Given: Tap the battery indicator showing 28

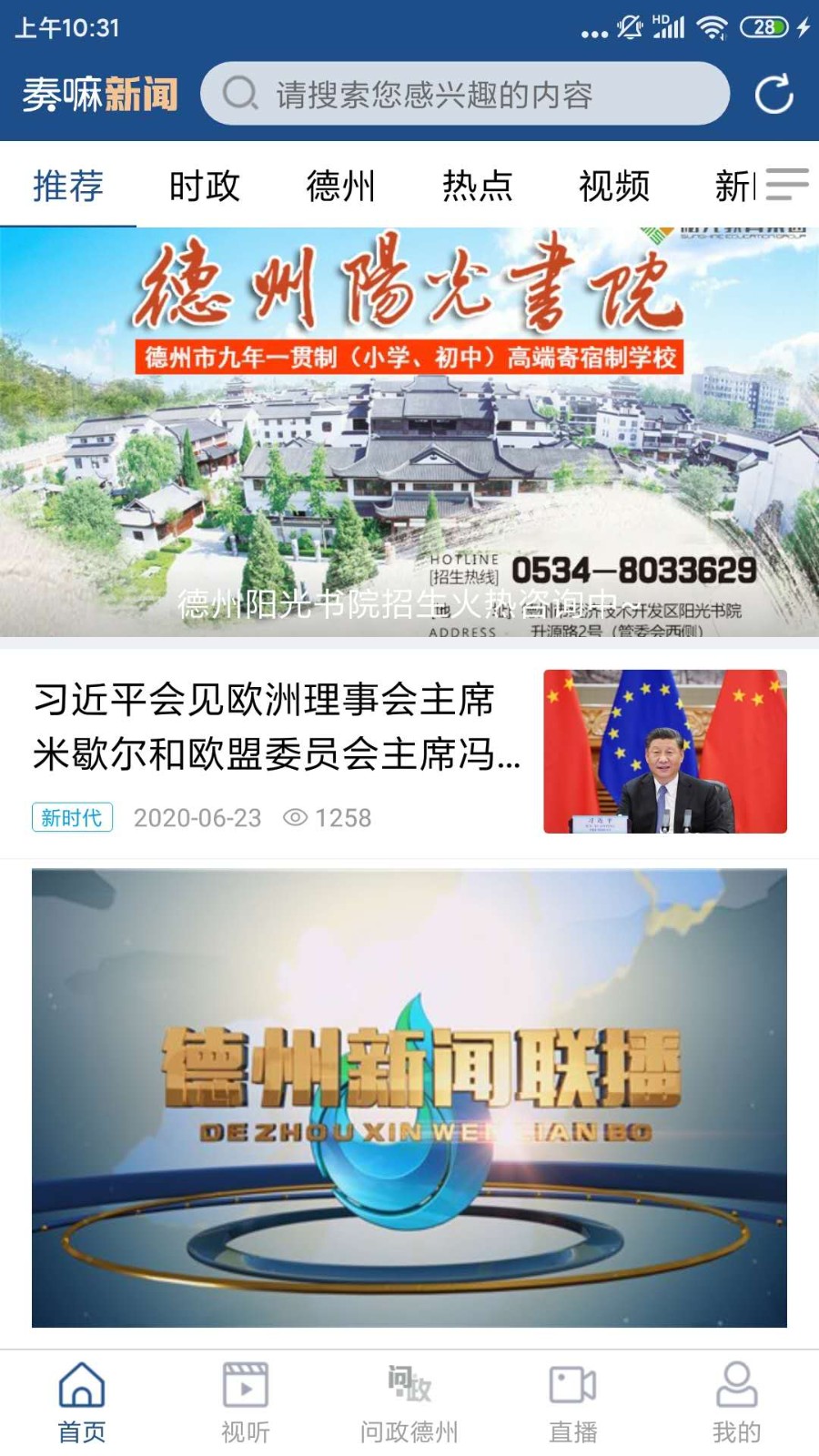Looking at the screenshot, I should (766, 27).
